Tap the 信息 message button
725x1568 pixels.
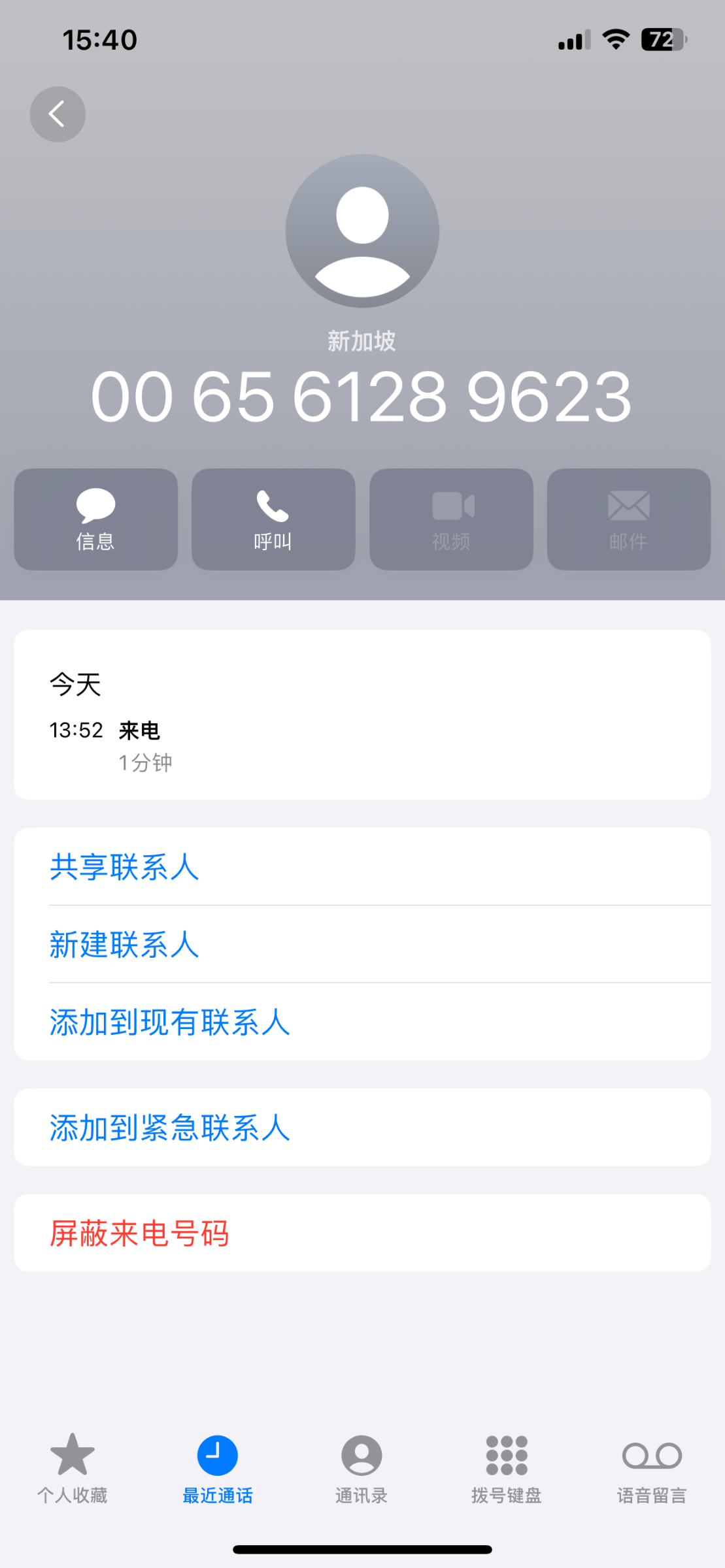coord(96,519)
